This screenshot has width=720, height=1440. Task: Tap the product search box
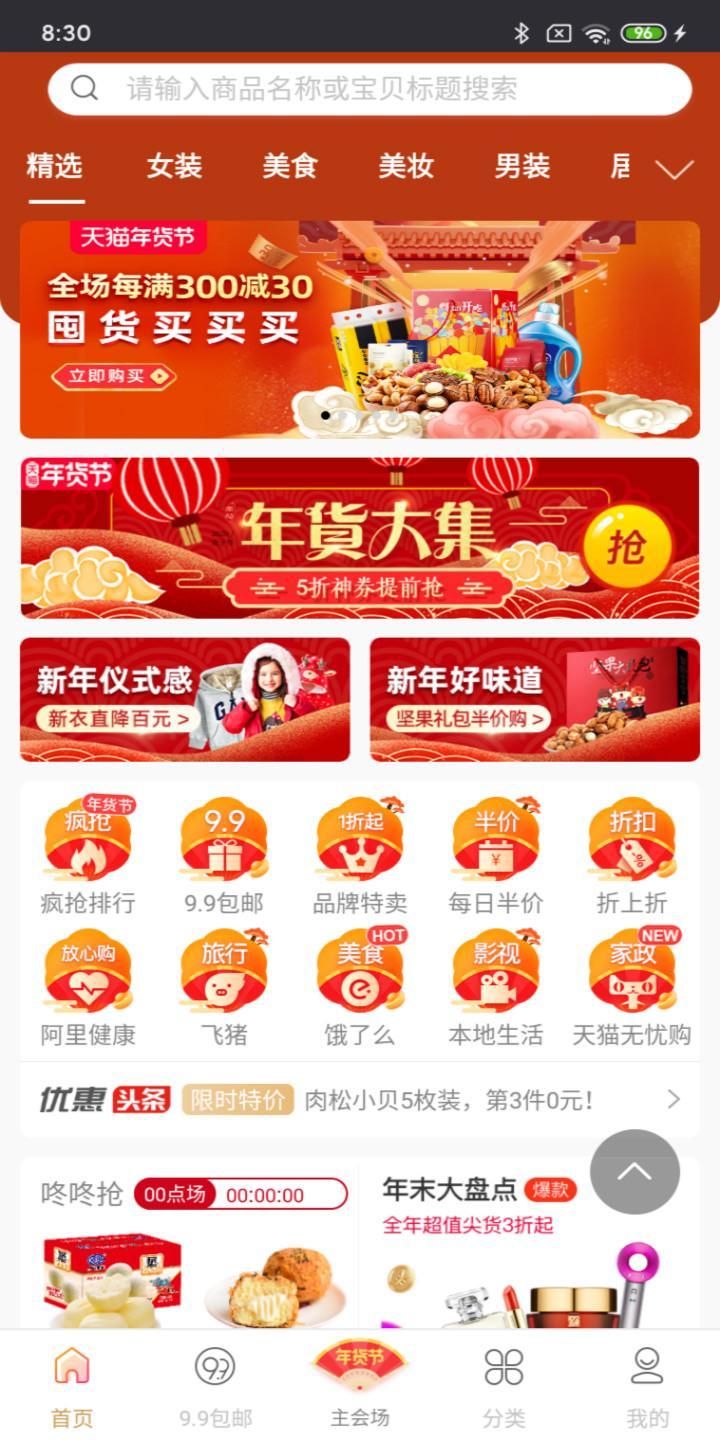370,89
